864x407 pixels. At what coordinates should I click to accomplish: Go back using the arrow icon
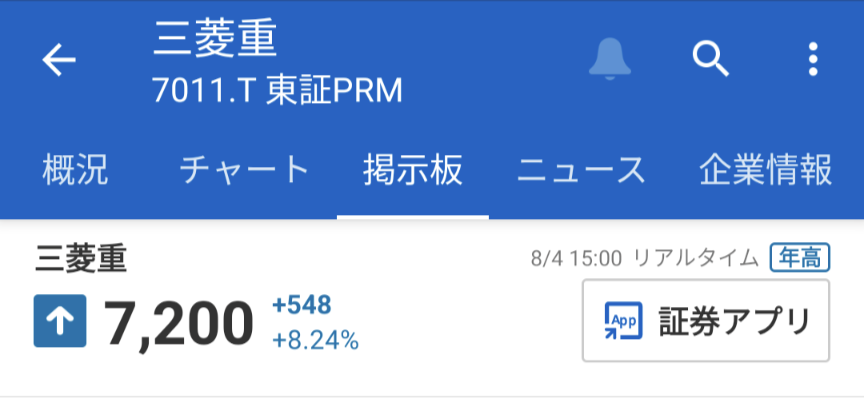59,61
